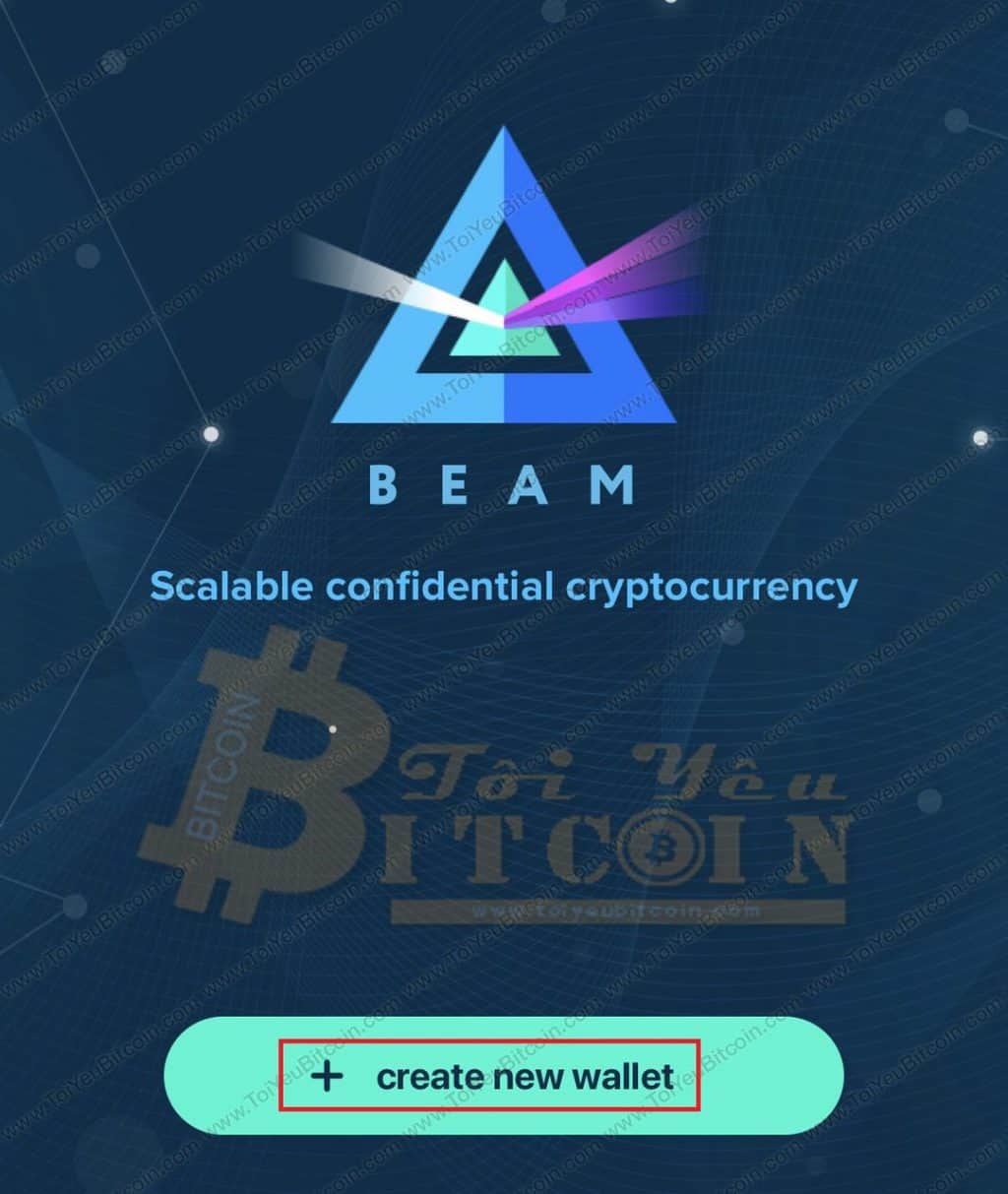
Task: Click the letter M in the BEAM wordmark
Action: click(x=615, y=484)
